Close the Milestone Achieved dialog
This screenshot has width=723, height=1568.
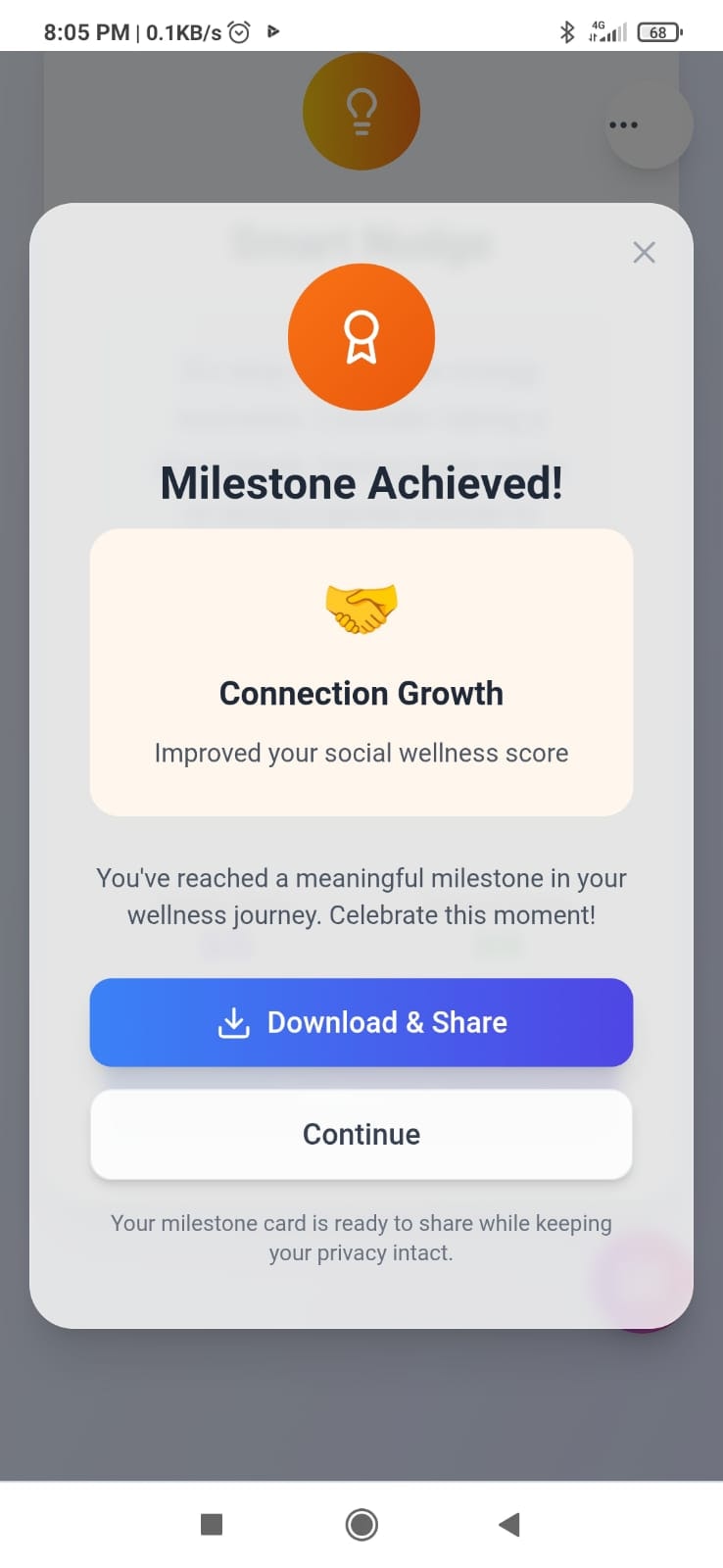pyautogui.click(x=644, y=253)
